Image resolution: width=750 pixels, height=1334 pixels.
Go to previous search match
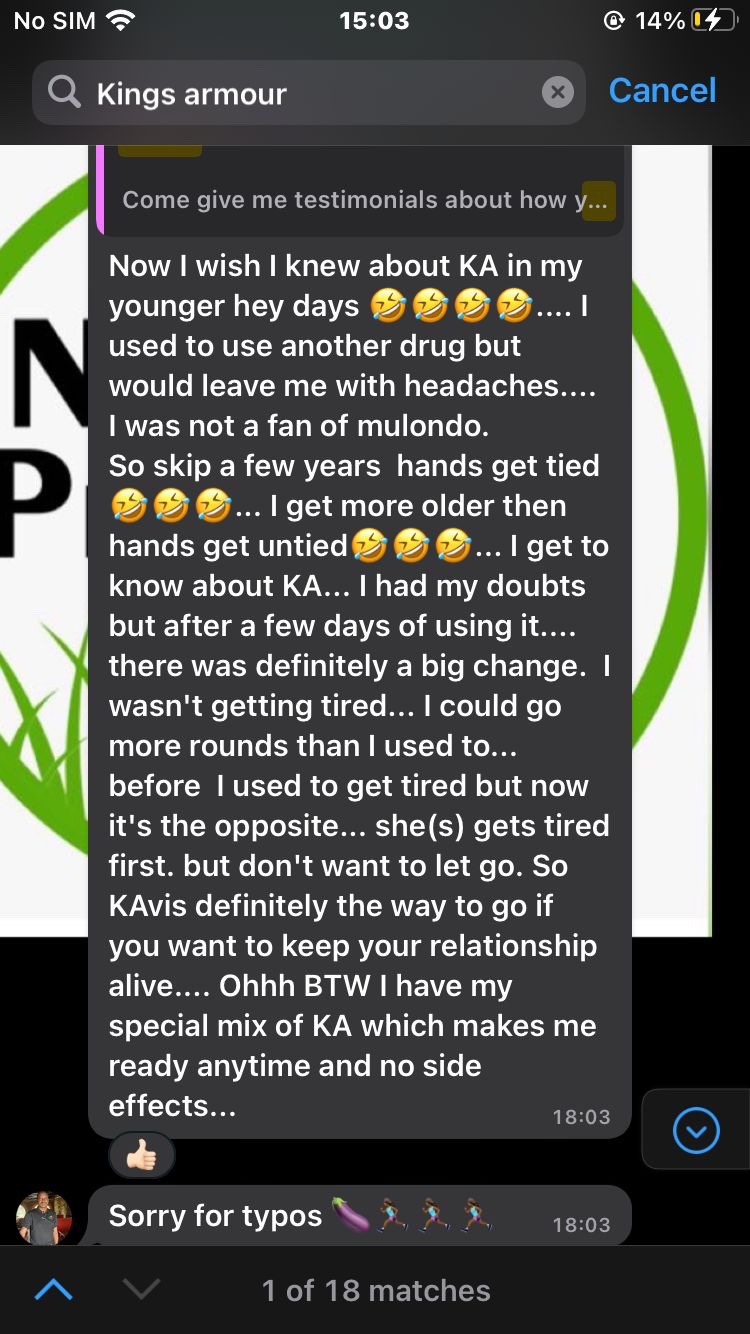pyautogui.click(x=53, y=1290)
